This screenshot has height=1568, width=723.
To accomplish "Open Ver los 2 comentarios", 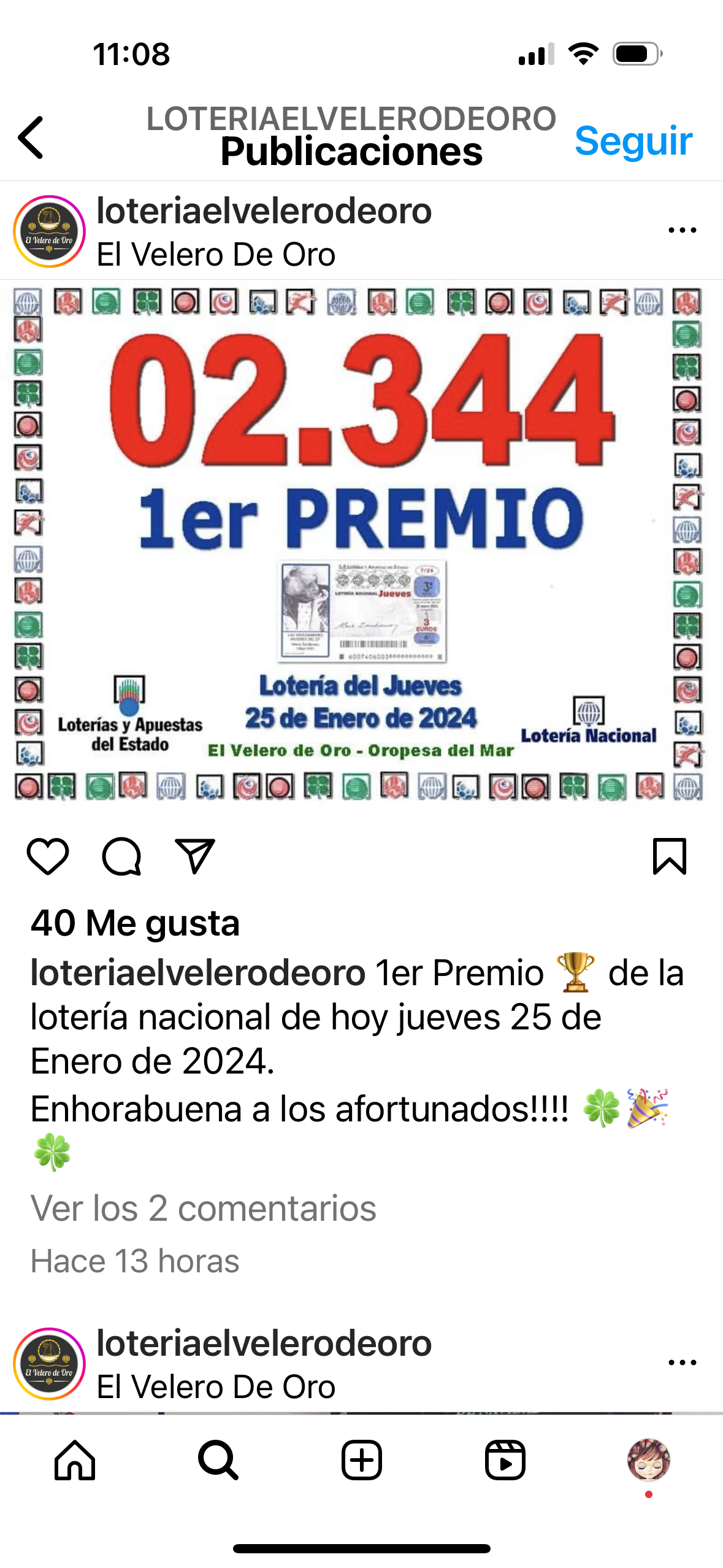I will 203,1209.
